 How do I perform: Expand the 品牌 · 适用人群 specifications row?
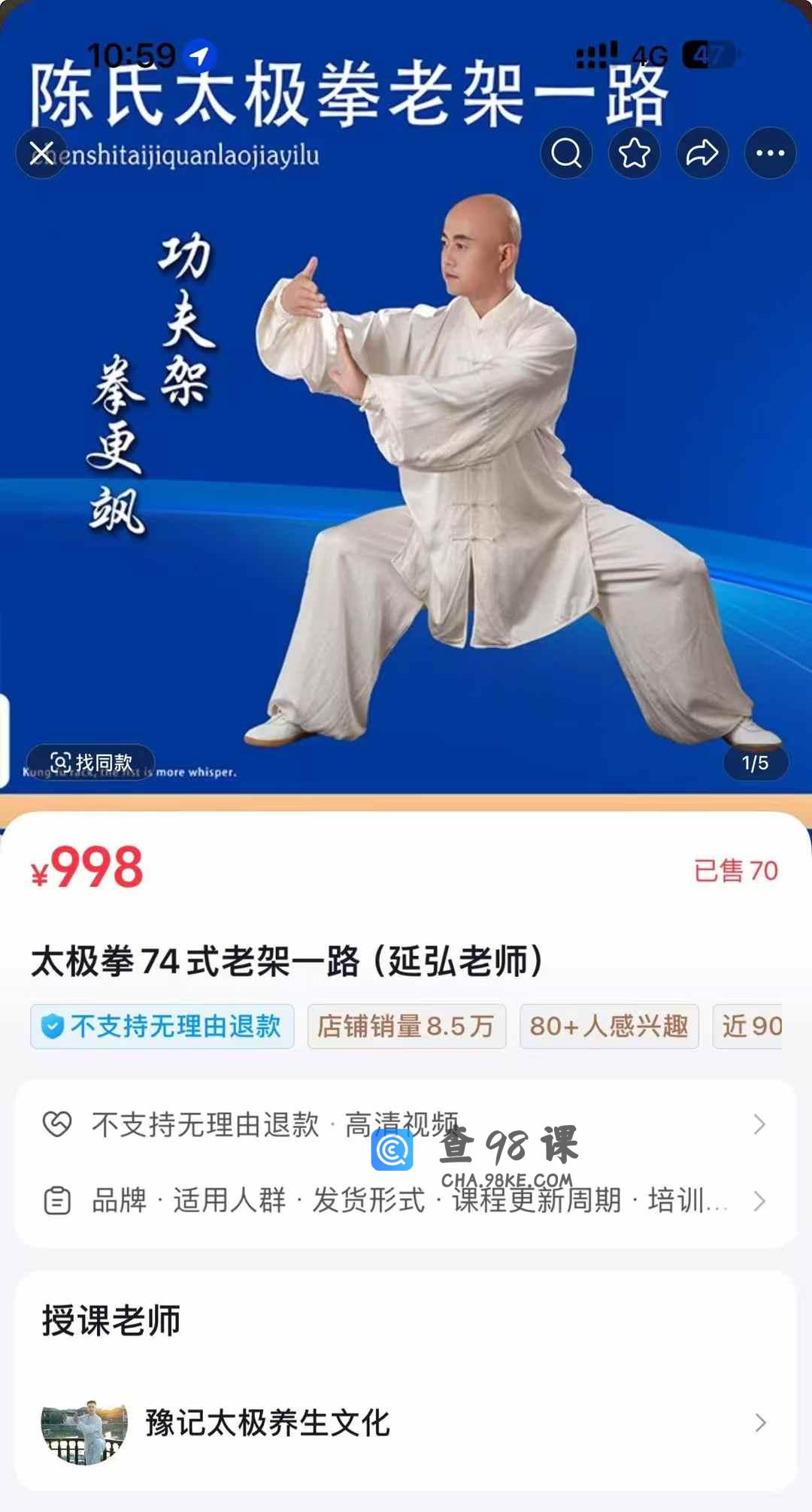(x=406, y=1201)
